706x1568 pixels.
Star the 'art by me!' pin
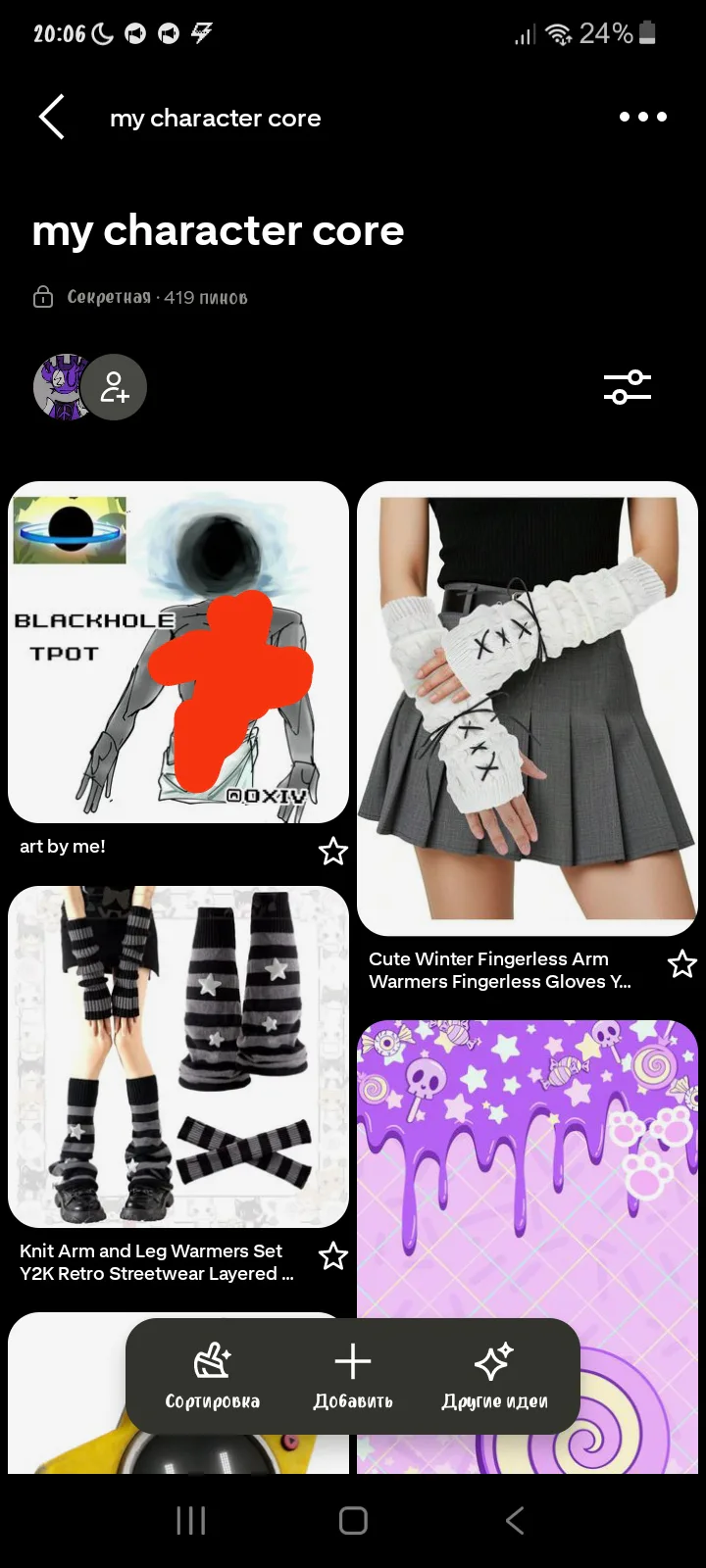click(x=333, y=852)
